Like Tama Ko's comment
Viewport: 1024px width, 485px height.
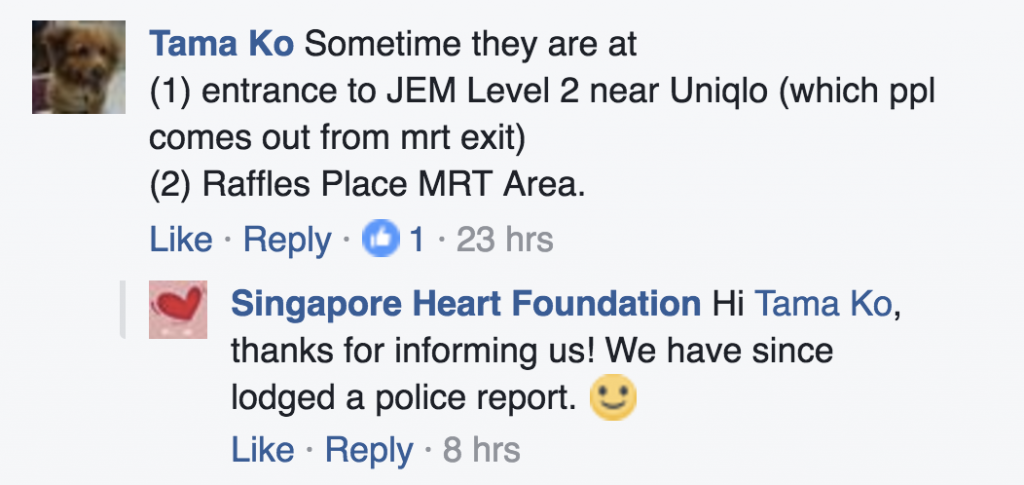[x=181, y=240]
